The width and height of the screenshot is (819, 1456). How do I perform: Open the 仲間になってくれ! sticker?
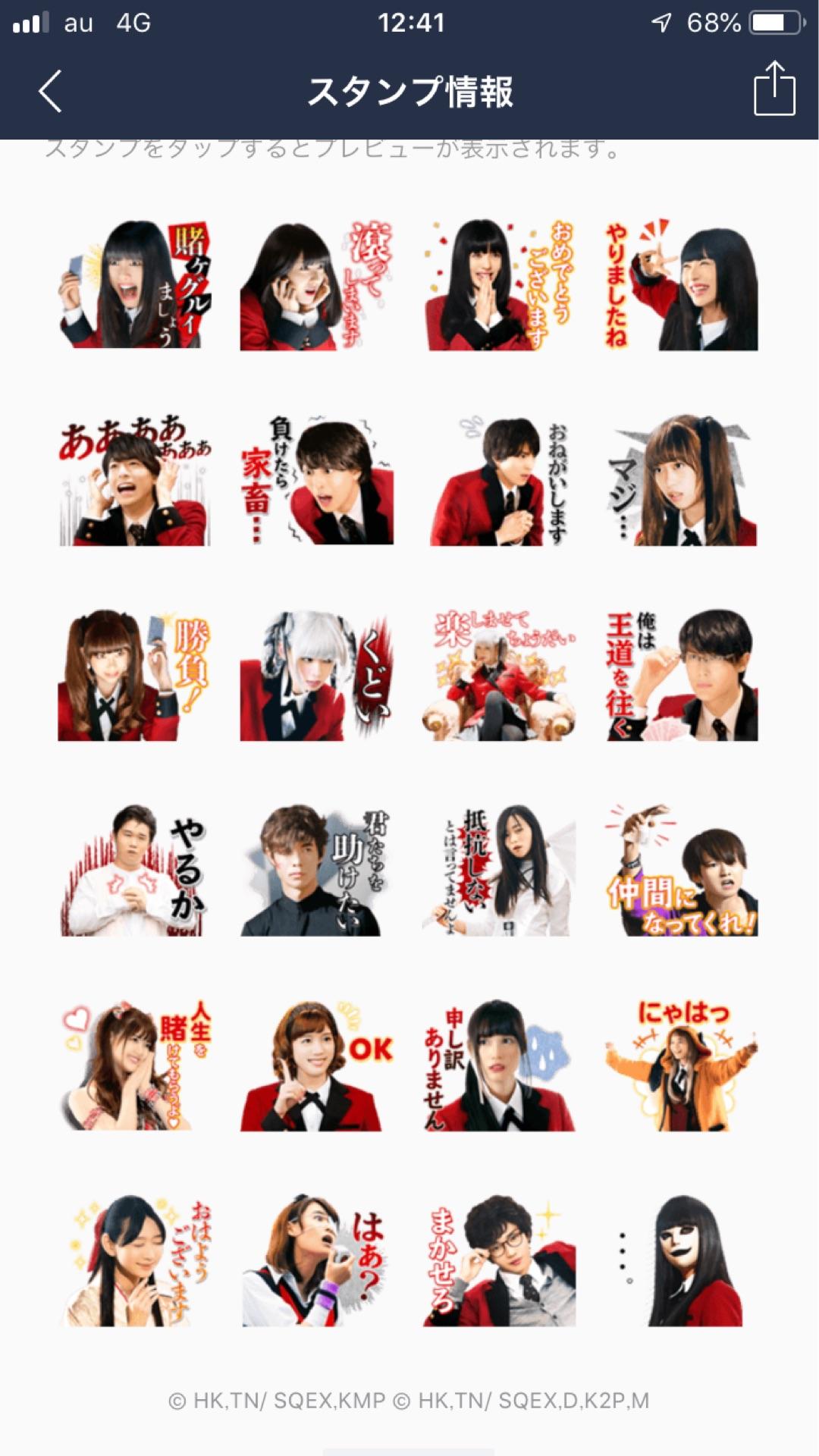pos(681,870)
